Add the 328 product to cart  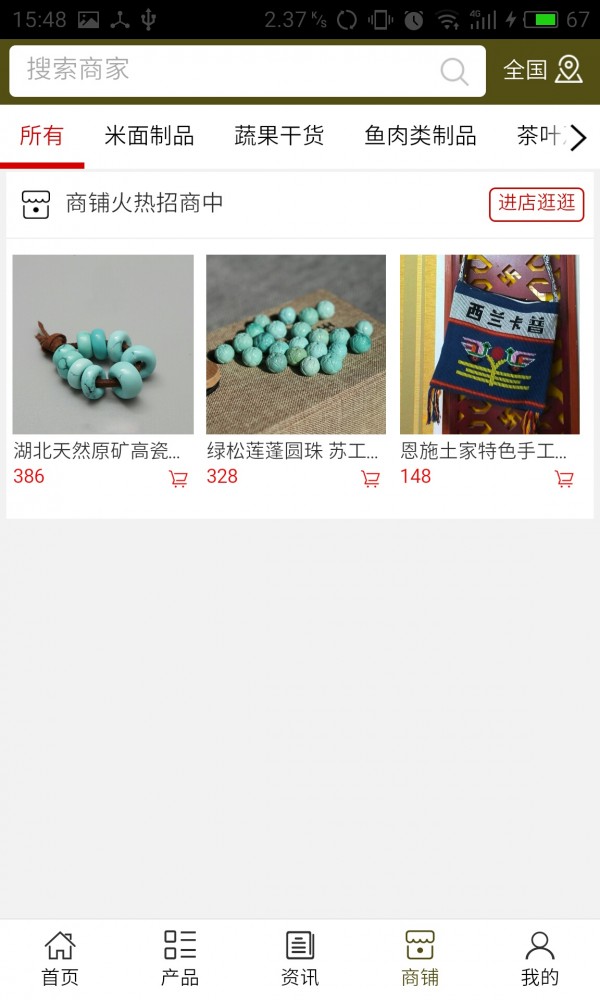(370, 479)
